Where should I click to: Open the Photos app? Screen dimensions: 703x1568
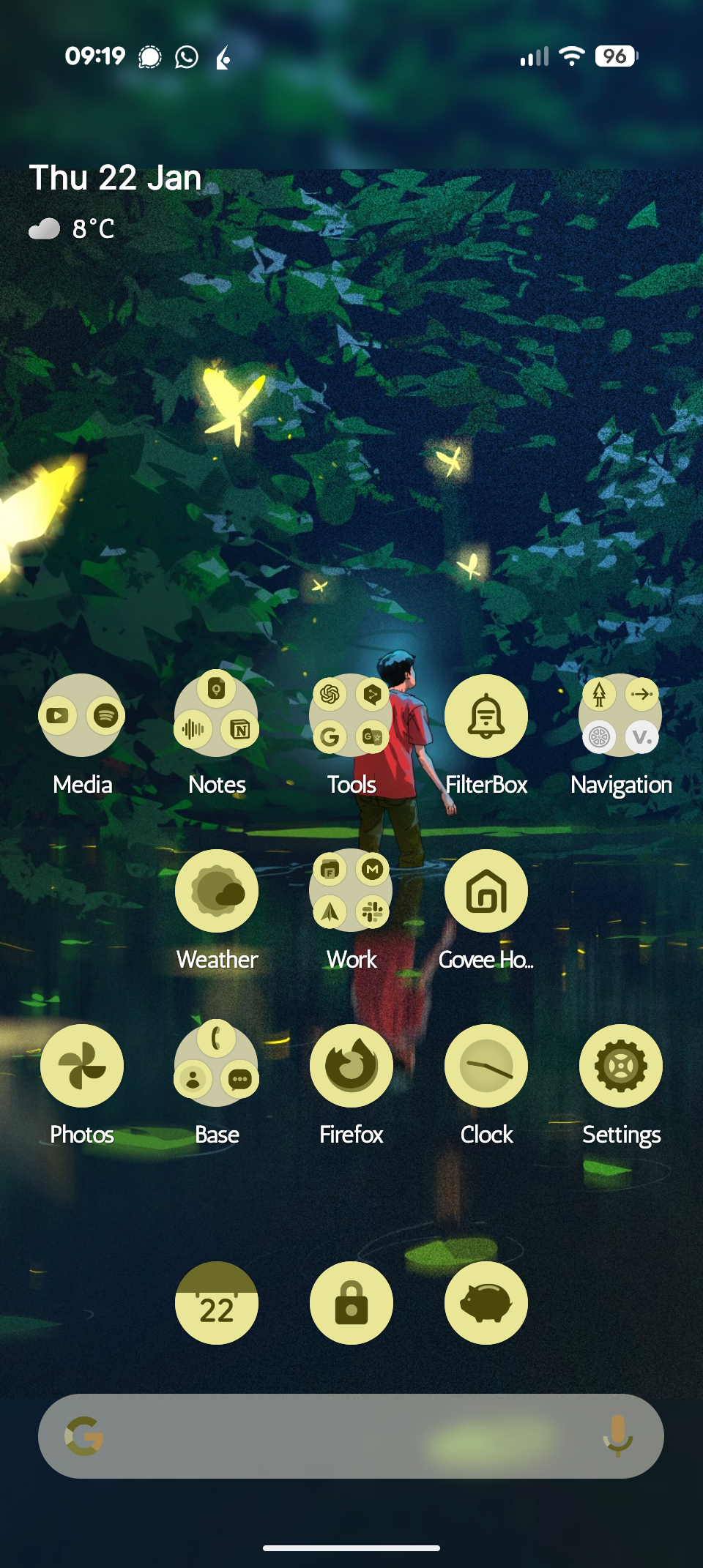point(82,1066)
